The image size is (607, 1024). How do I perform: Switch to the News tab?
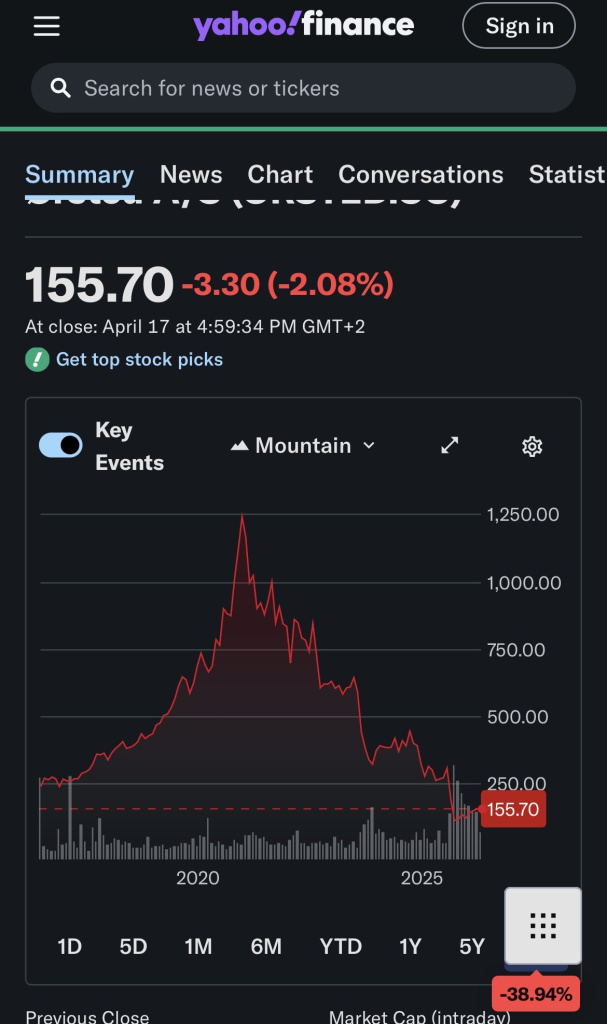pos(191,174)
